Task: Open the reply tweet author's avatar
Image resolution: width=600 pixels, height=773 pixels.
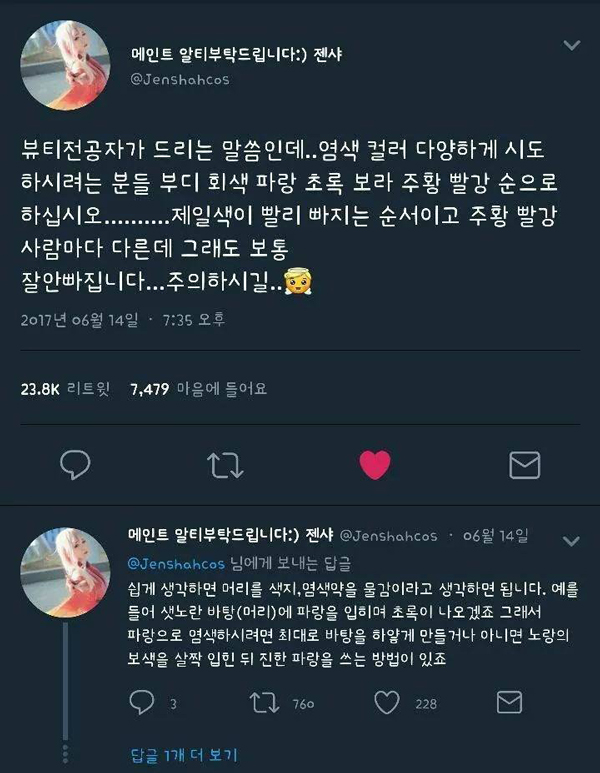Action: [x=65, y=569]
